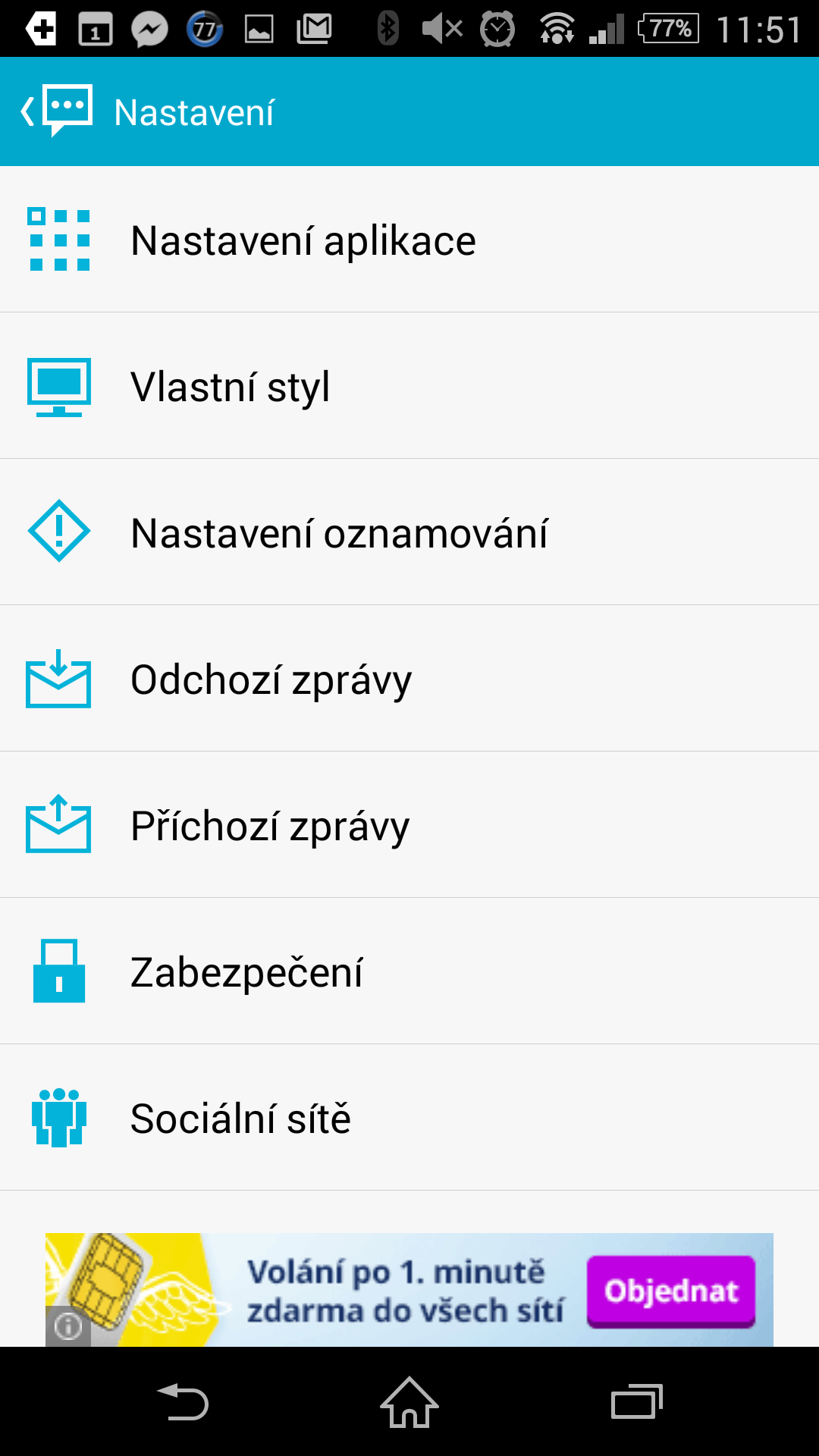Tap the system home button
The width and height of the screenshot is (819, 1456).
click(409, 1402)
